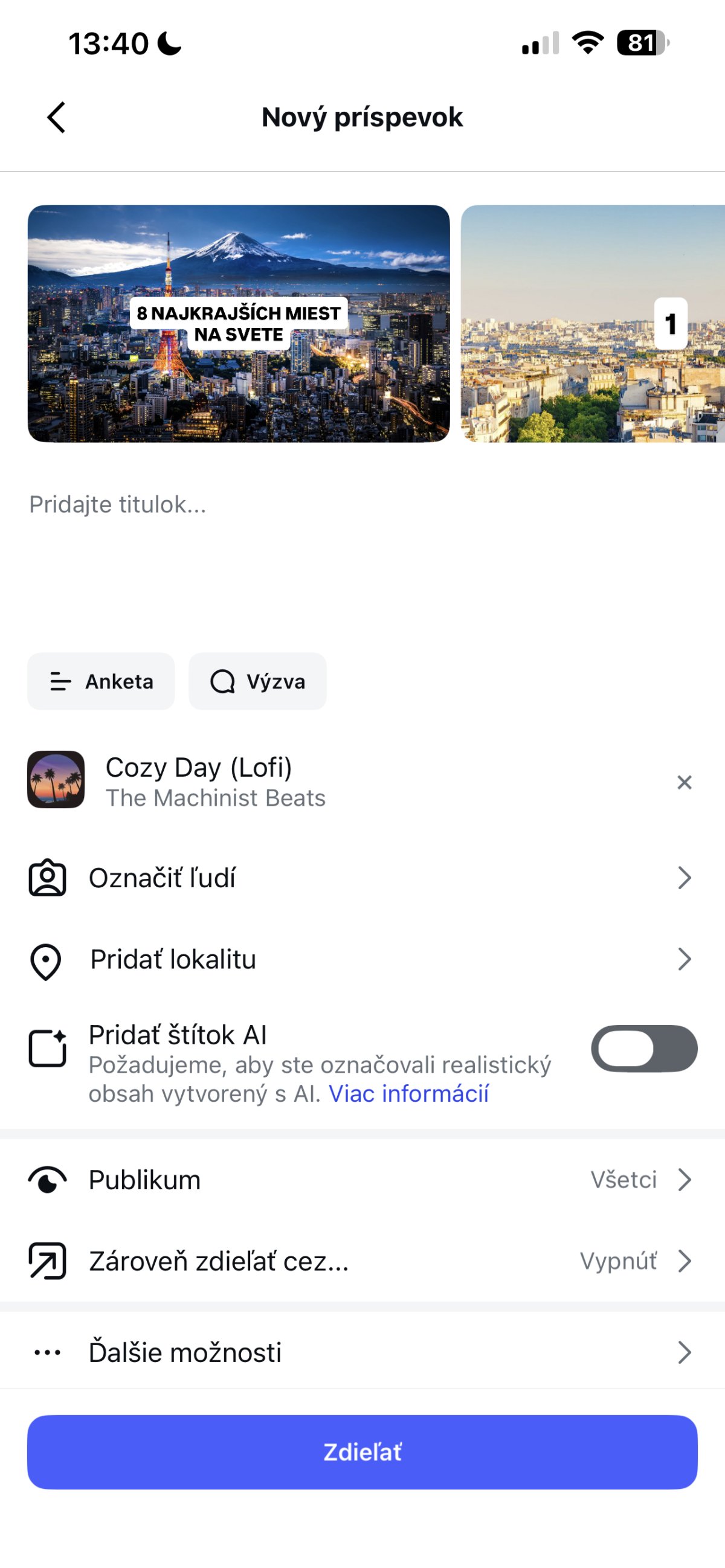The width and height of the screenshot is (725, 1568).
Task: Add a poll with Anketa chip
Action: point(101,681)
